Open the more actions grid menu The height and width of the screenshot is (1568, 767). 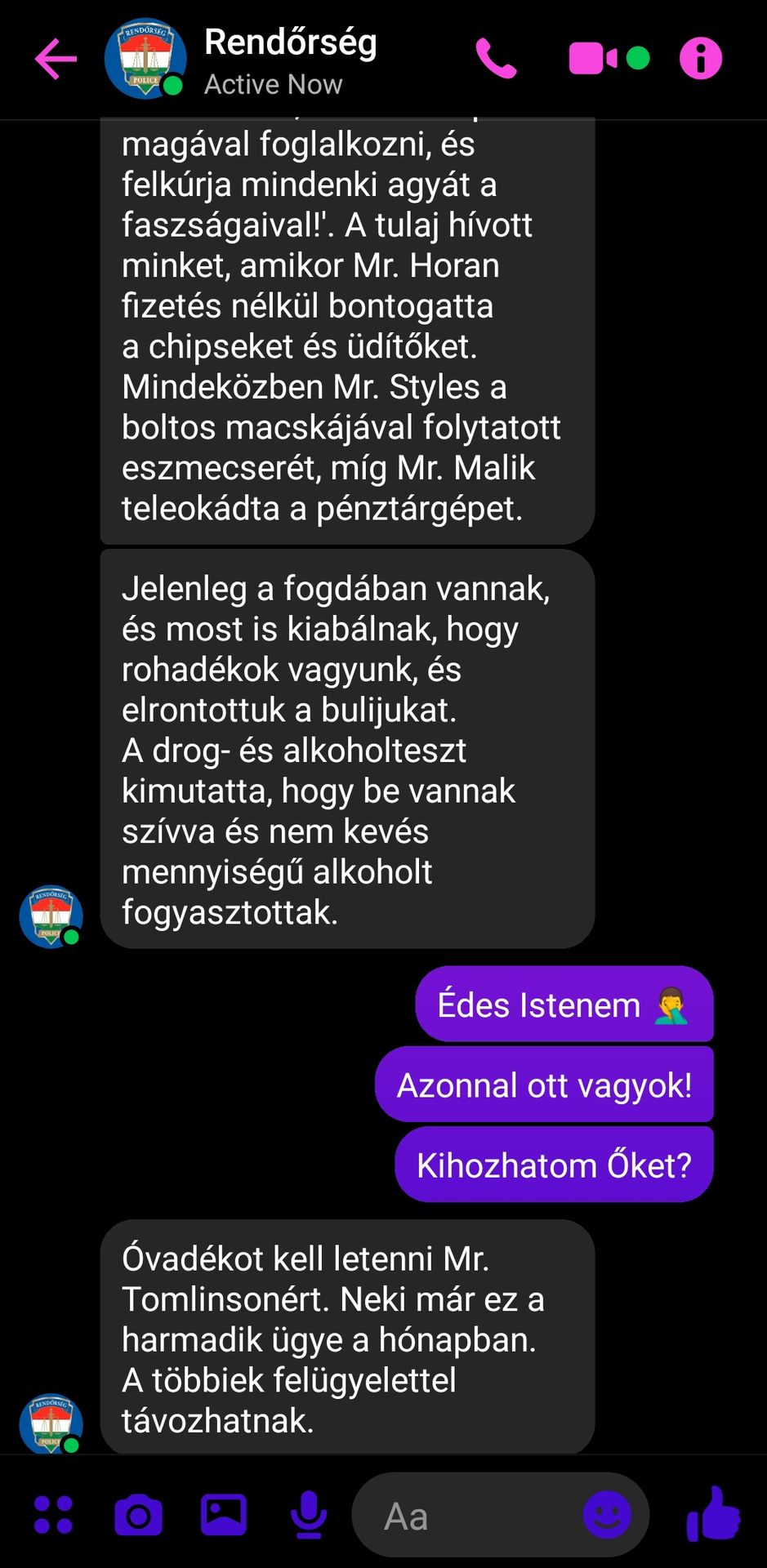53,1515
